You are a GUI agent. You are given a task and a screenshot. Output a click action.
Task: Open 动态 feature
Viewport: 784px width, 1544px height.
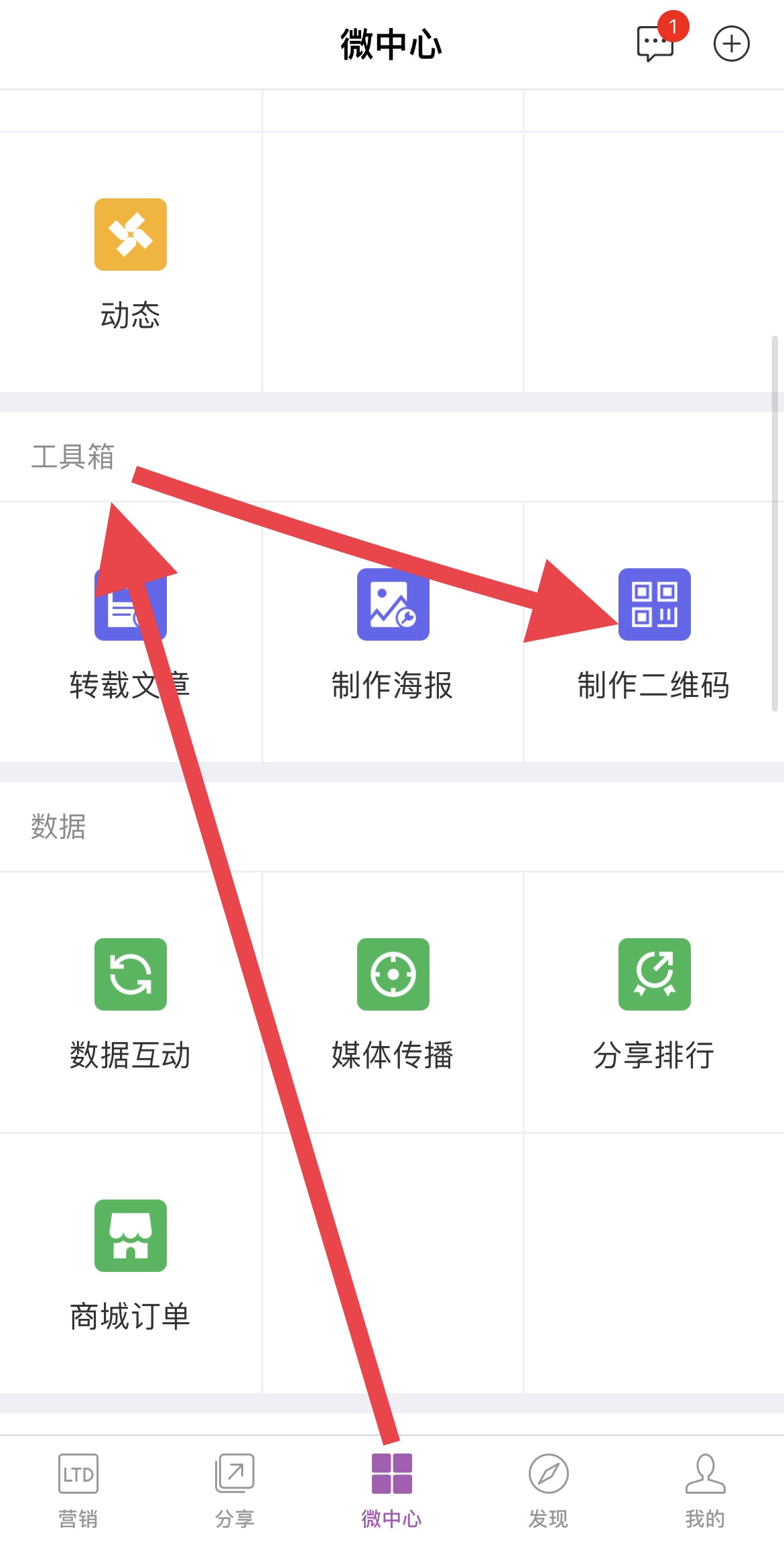tap(131, 263)
